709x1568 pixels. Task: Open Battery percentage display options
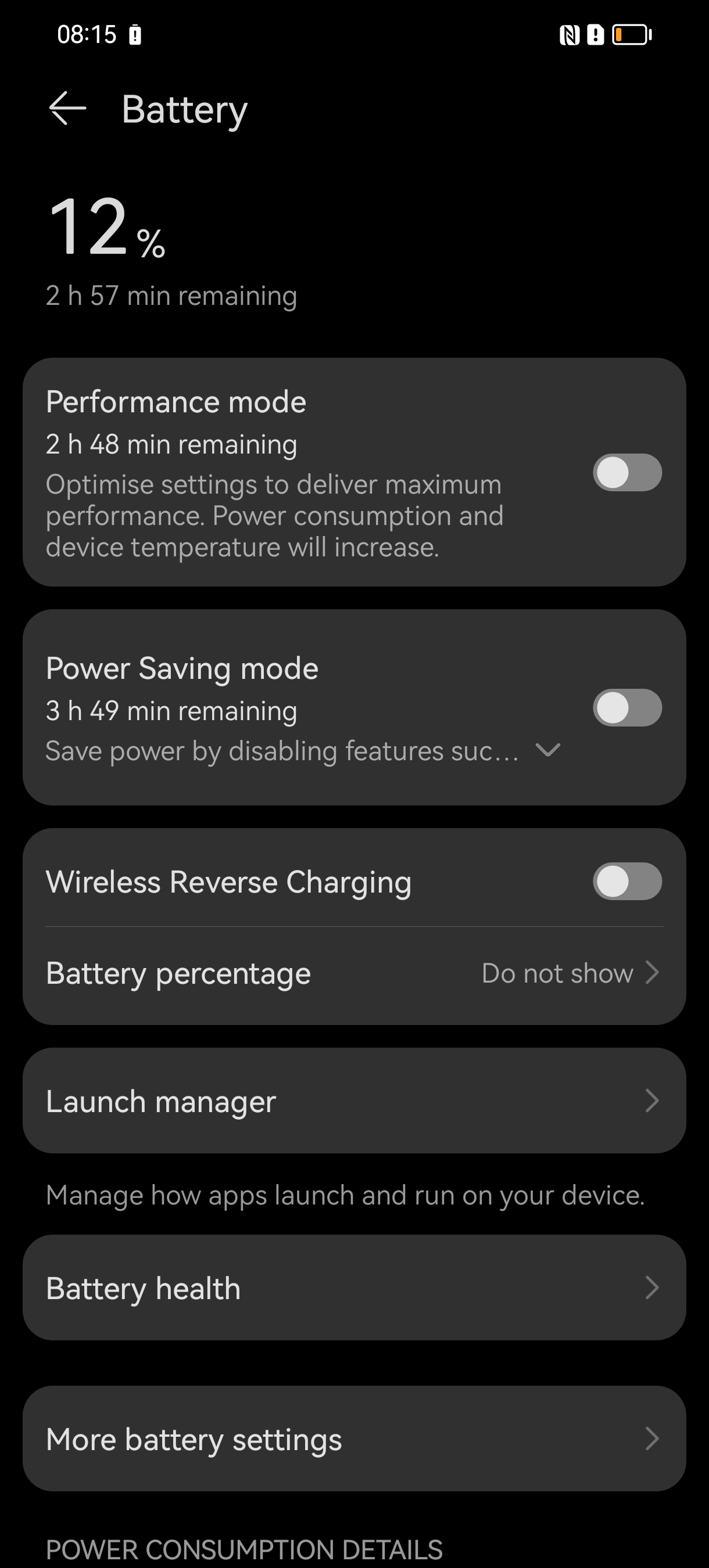coord(354,973)
